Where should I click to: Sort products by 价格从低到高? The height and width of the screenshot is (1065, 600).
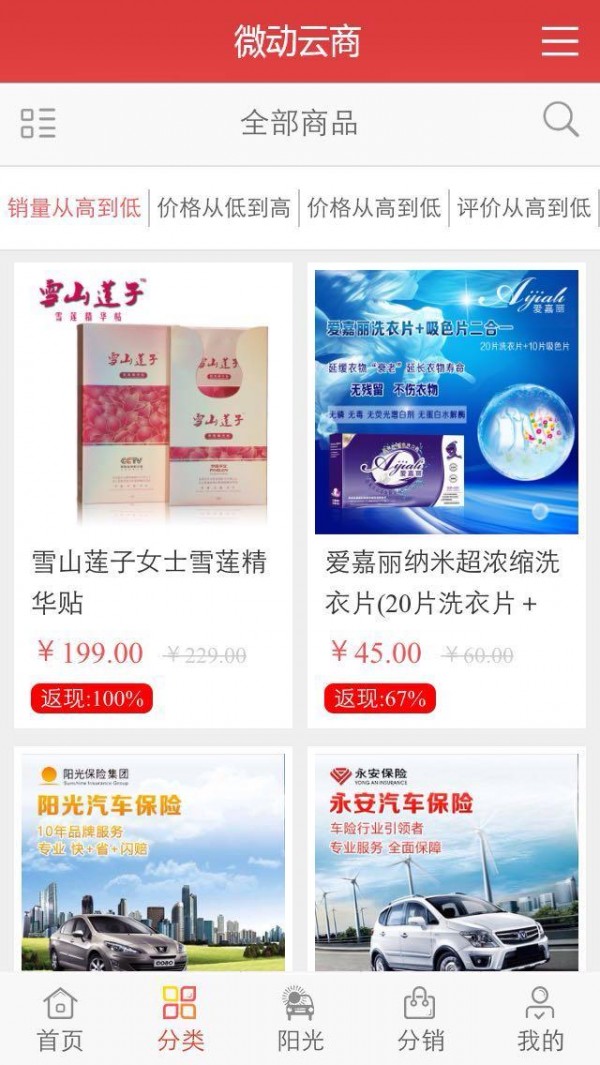pos(224,208)
